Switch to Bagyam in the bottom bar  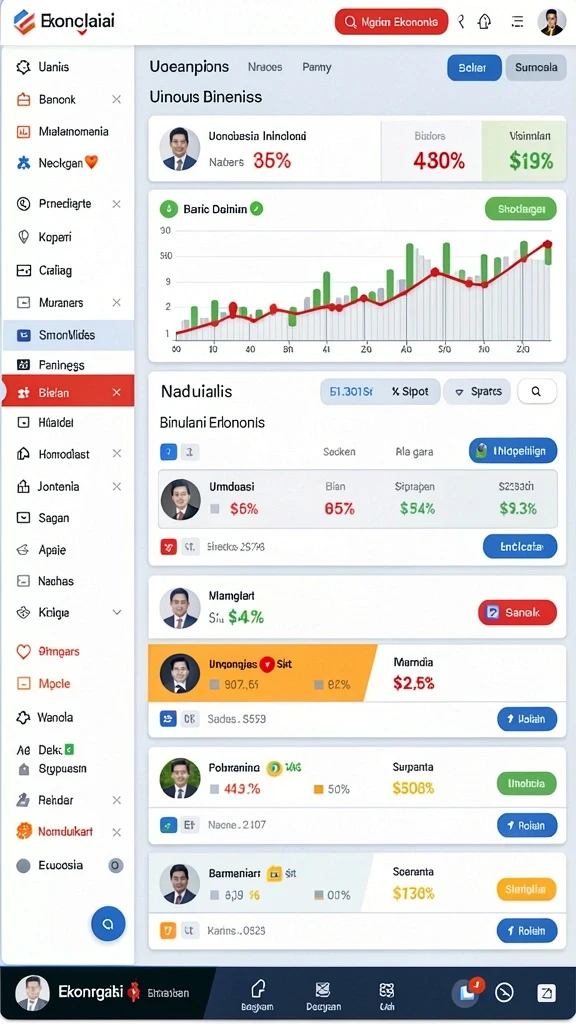[258, 995]
